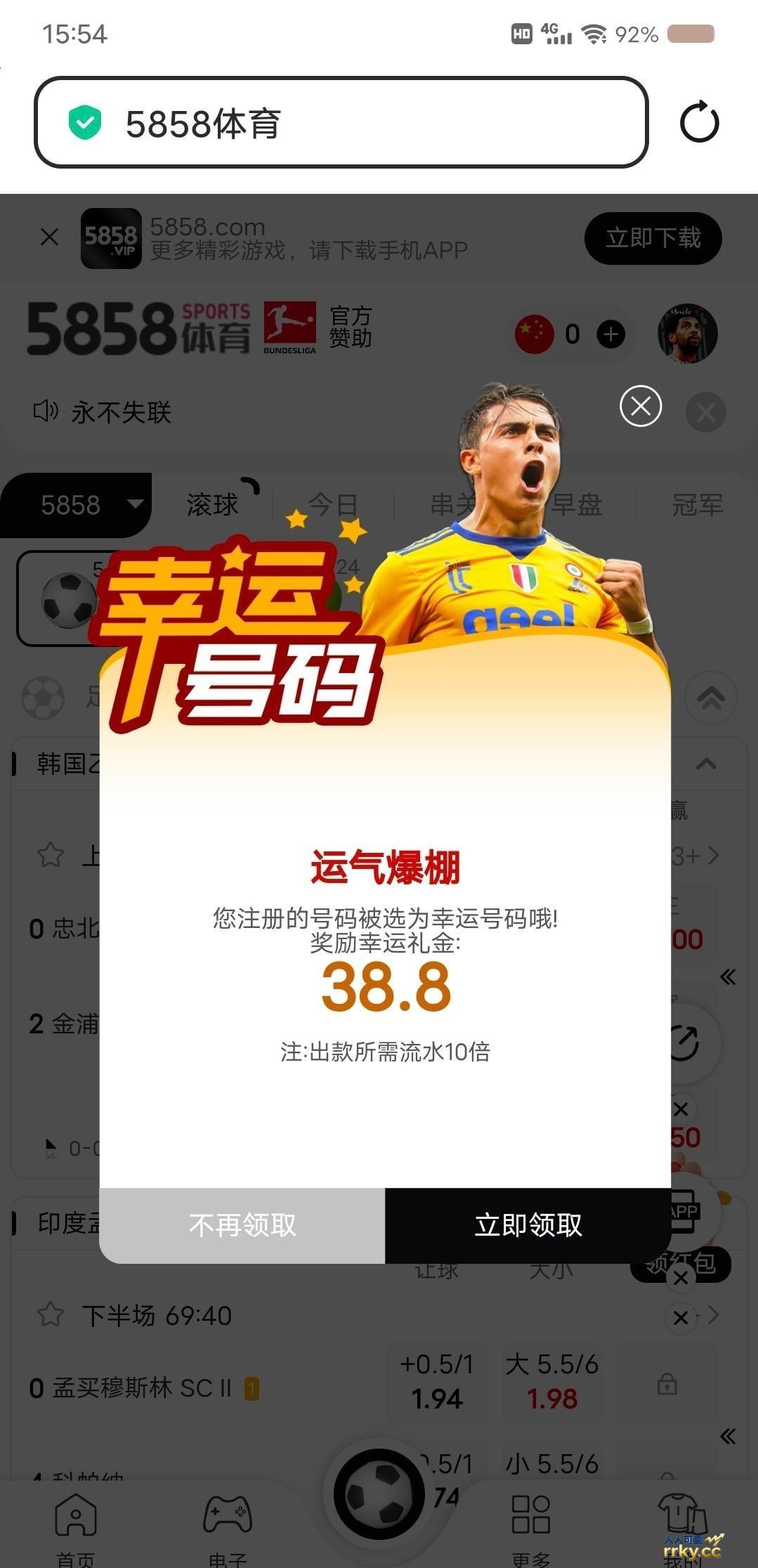
Task: Switch to the 冠军 tab
Action: pos(697,504)
